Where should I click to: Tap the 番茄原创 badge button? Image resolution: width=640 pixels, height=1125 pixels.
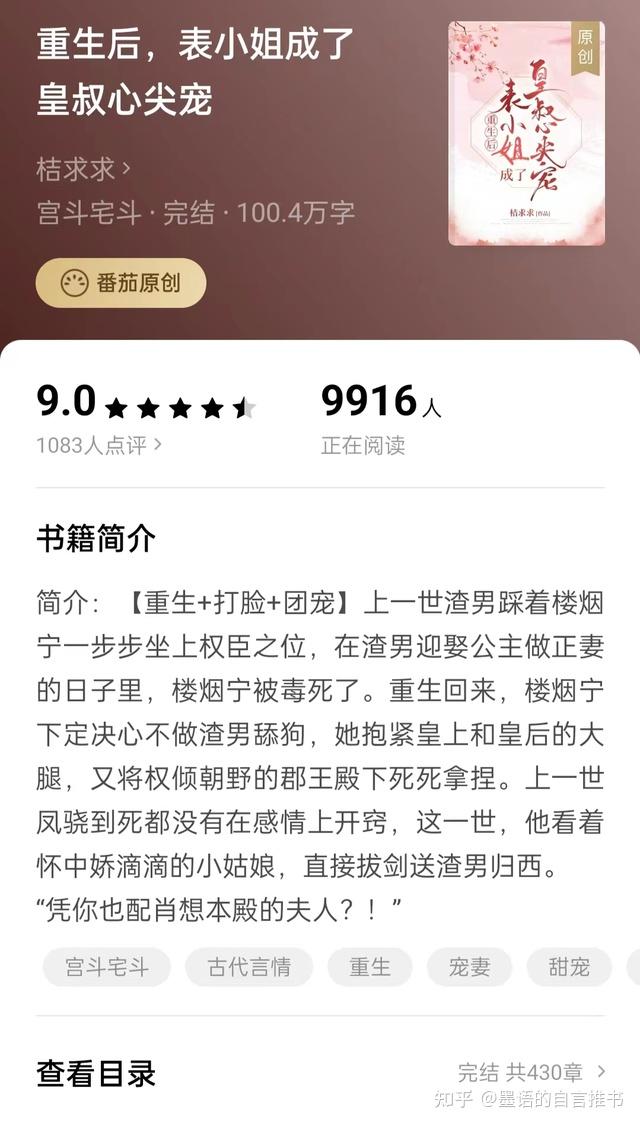(121, 283)
